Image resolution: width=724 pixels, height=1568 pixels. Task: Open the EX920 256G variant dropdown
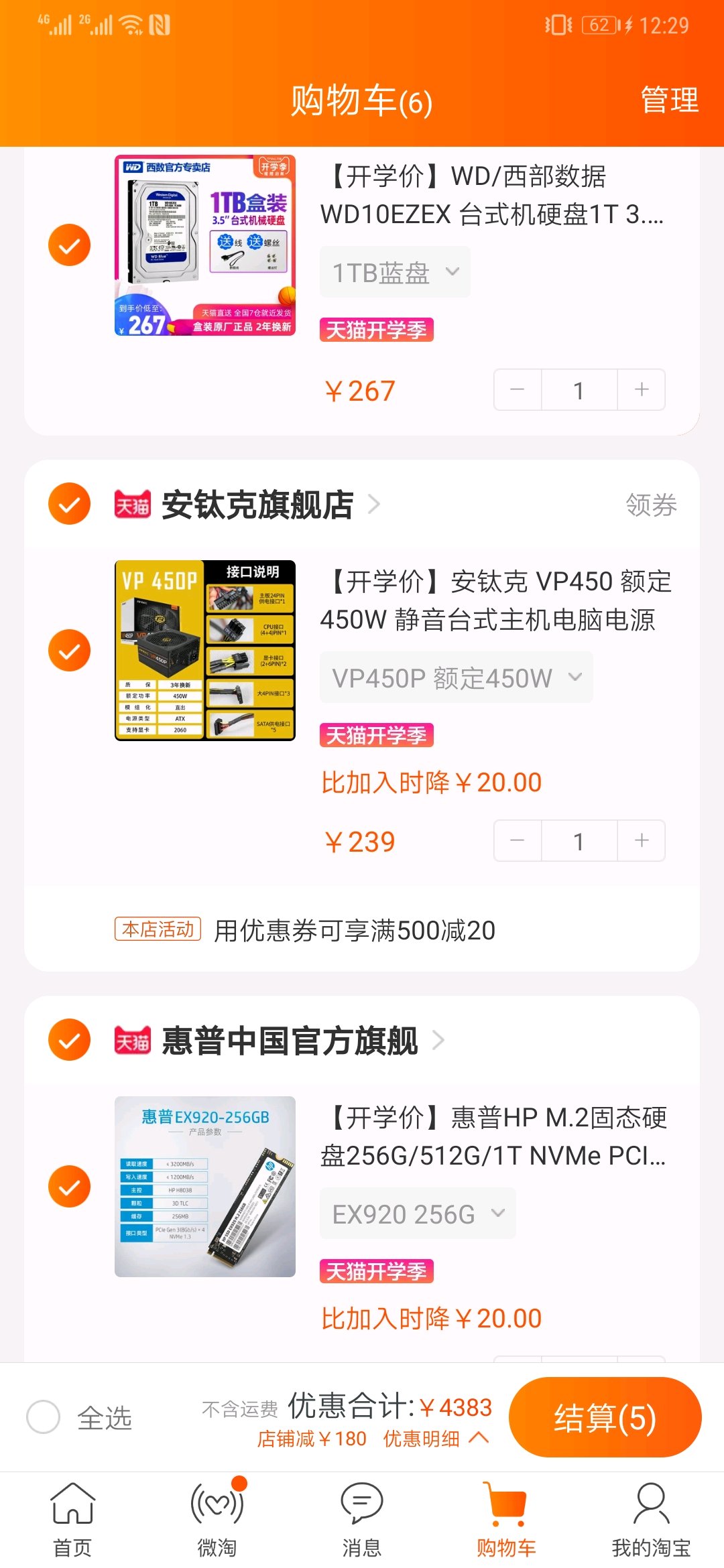point(417,1214)
